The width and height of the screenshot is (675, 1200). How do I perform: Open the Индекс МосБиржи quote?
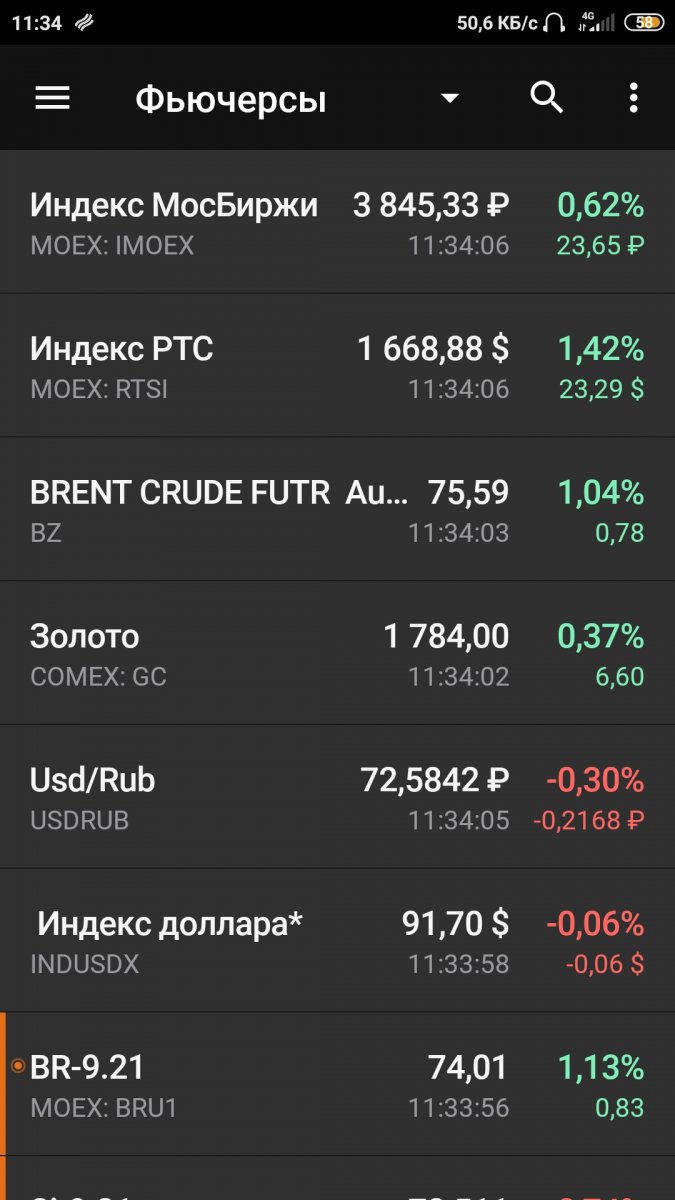point(337,222)
